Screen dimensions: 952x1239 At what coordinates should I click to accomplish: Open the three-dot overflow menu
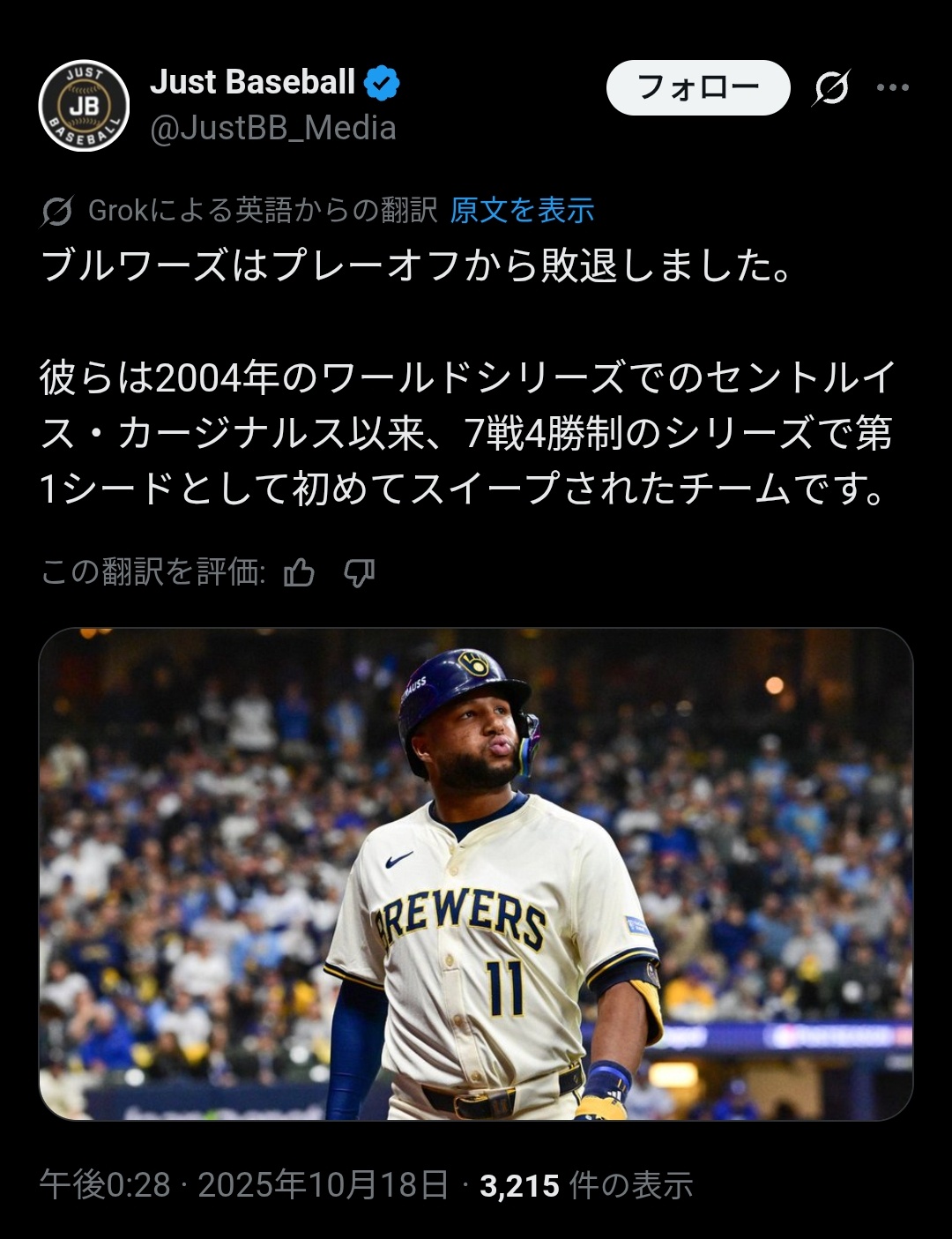click(x=892, y=87)
